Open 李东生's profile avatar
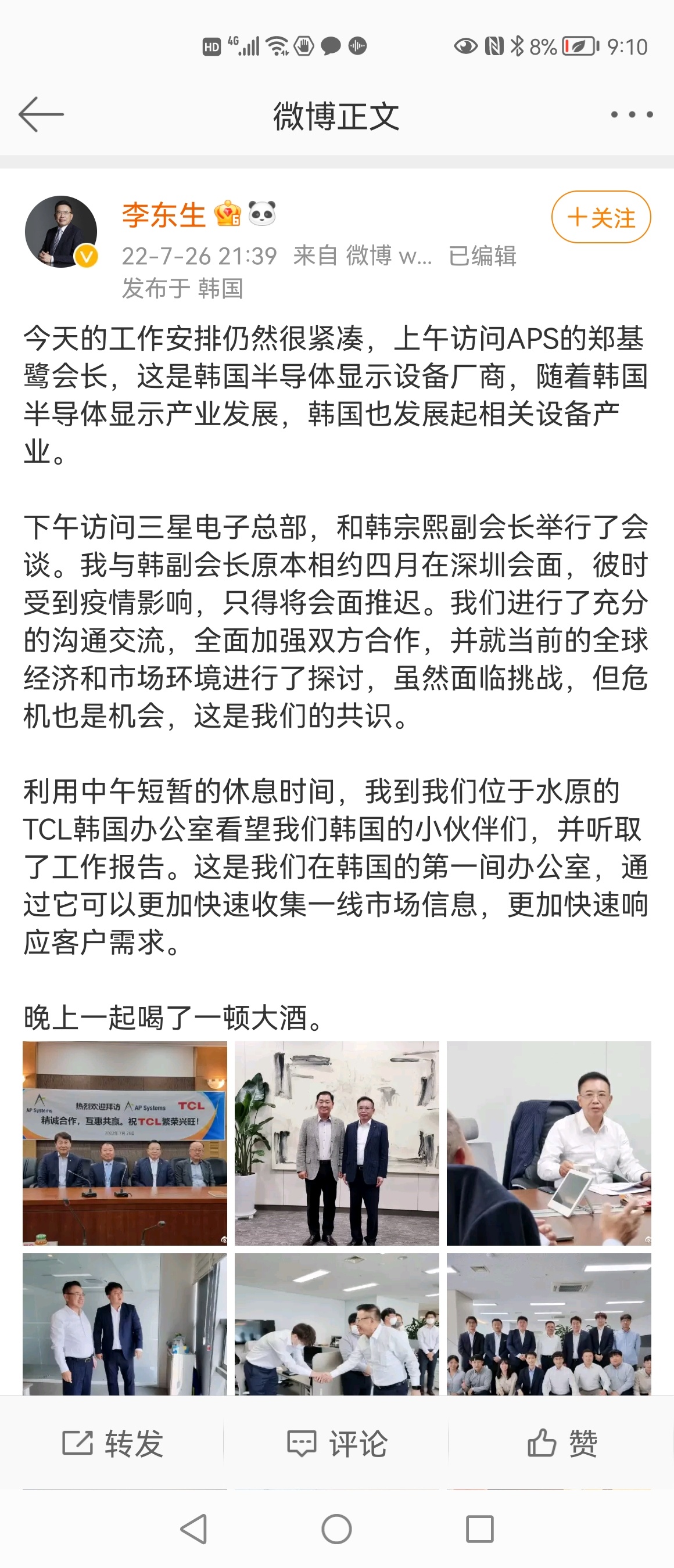674x1568 pixels. [61, 232]
